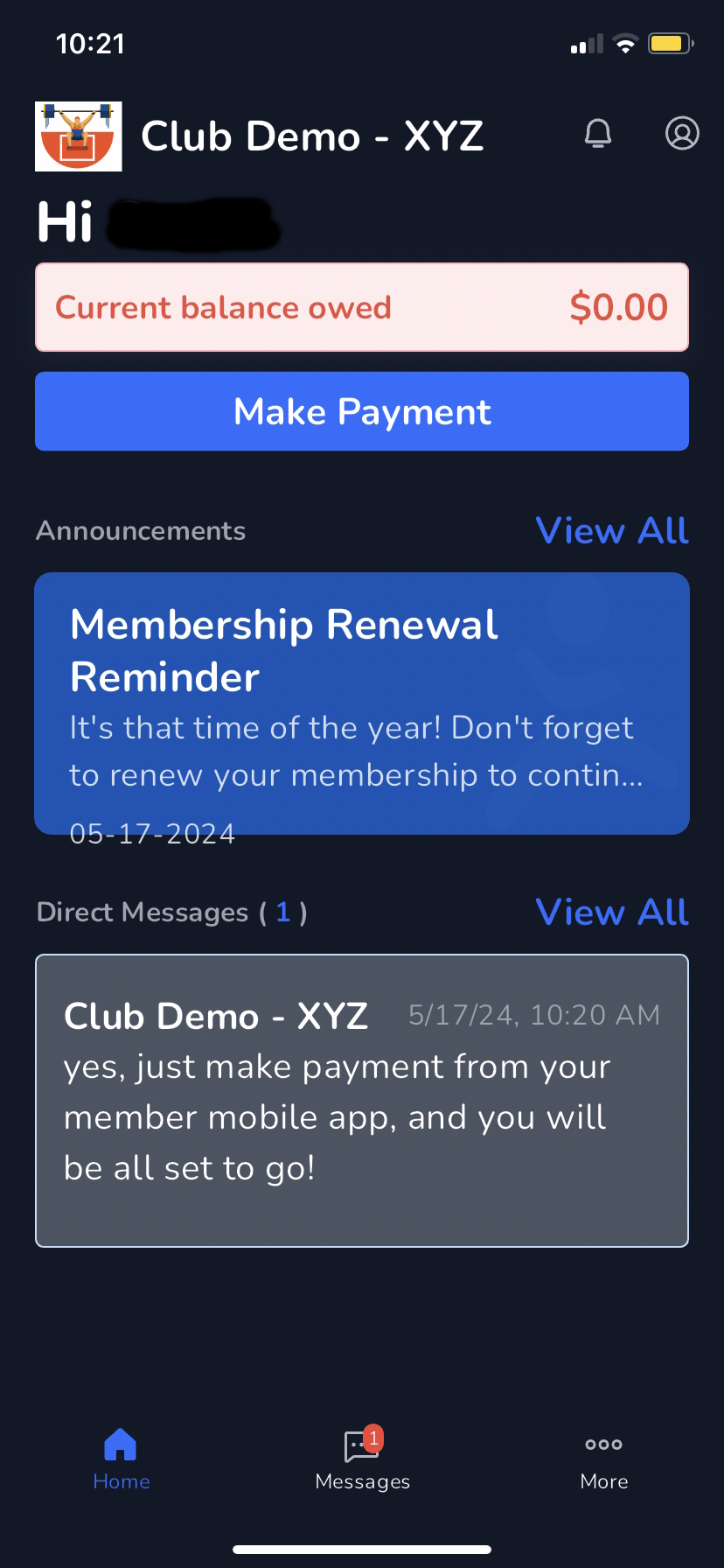Viewport: 724px width, 1568px height.
Task: Tap the Wi-Fi icon in the status bar
Action: 626,43
